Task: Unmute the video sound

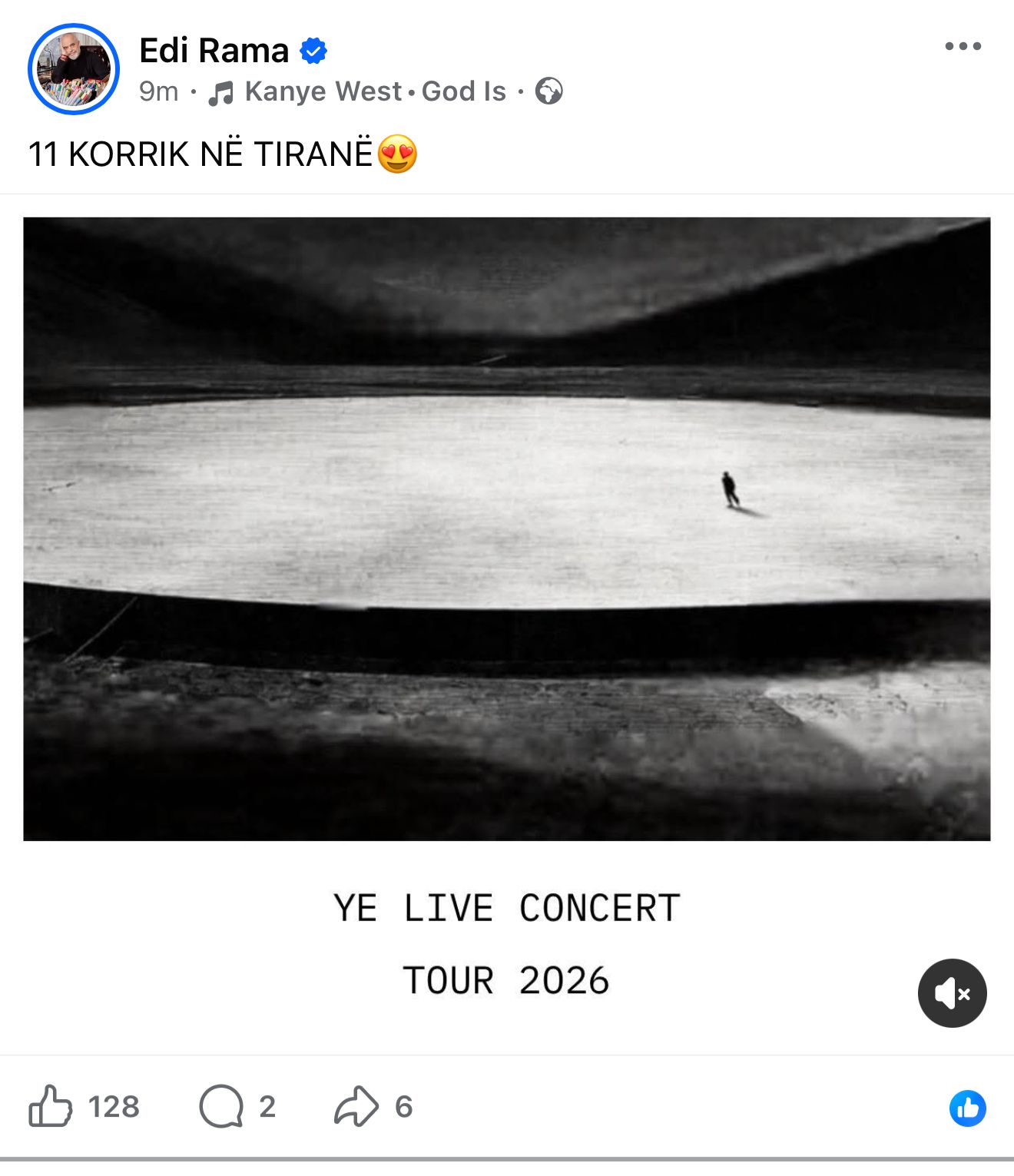Action: click(952, 993)
